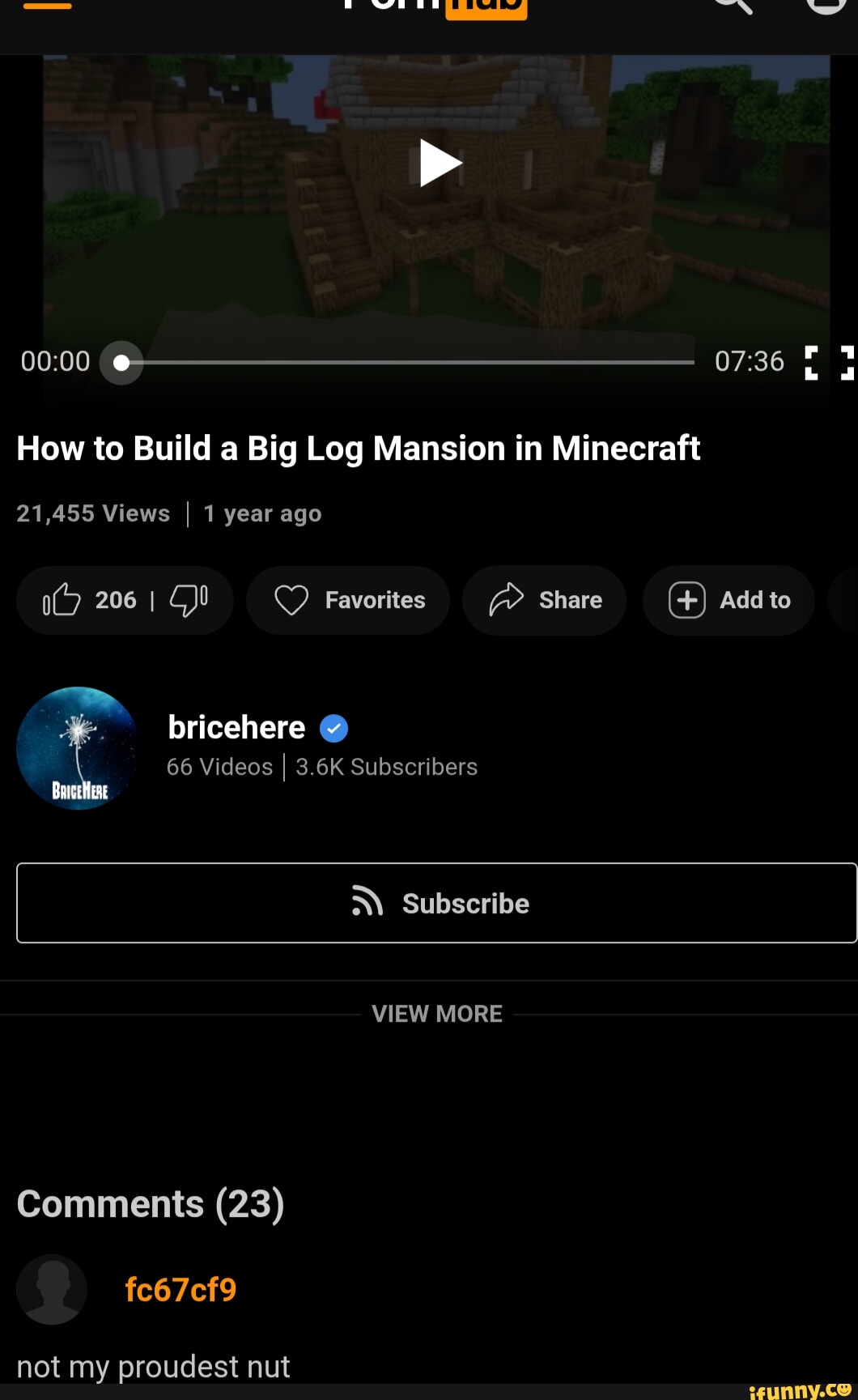This screenshot has width=858, height=1400.
Task: Expand the description using VIEW MORE
Action: click(x=437, y=1013)
